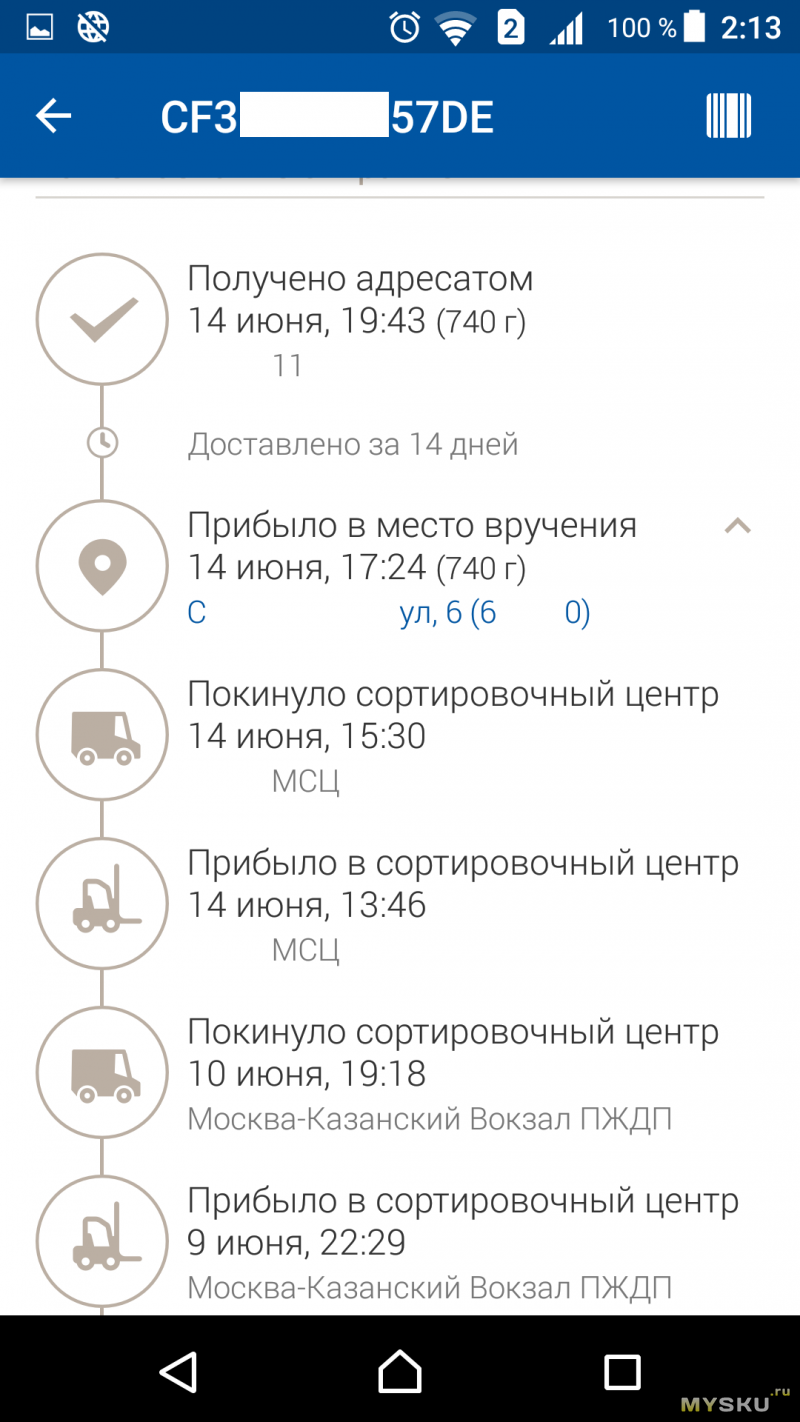This screenshot has height=1422, width=800.
Task: Open the blue post office address link
Action: click(x=388, y=612)
